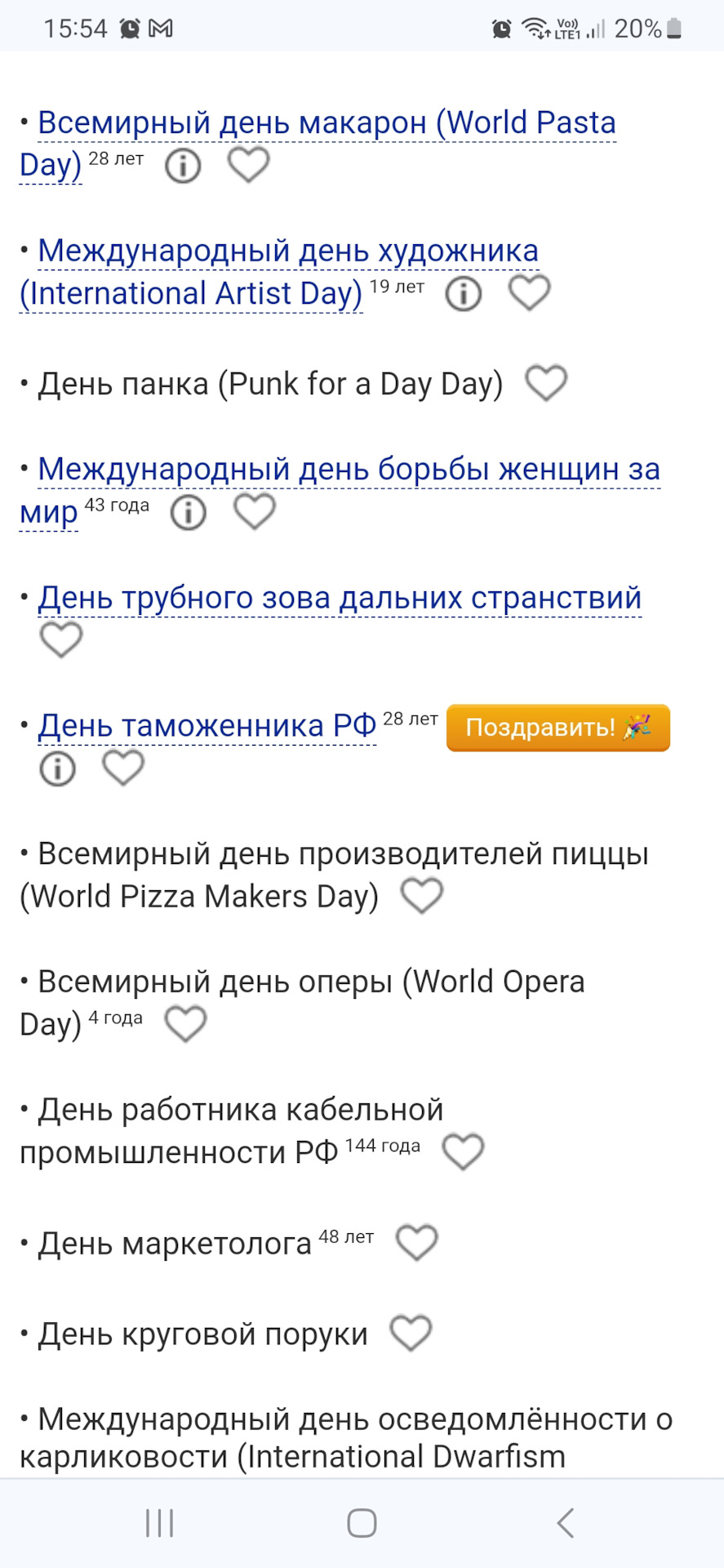Open the День таможенника РФ link
724x1568 pixels.
point(207,725)
